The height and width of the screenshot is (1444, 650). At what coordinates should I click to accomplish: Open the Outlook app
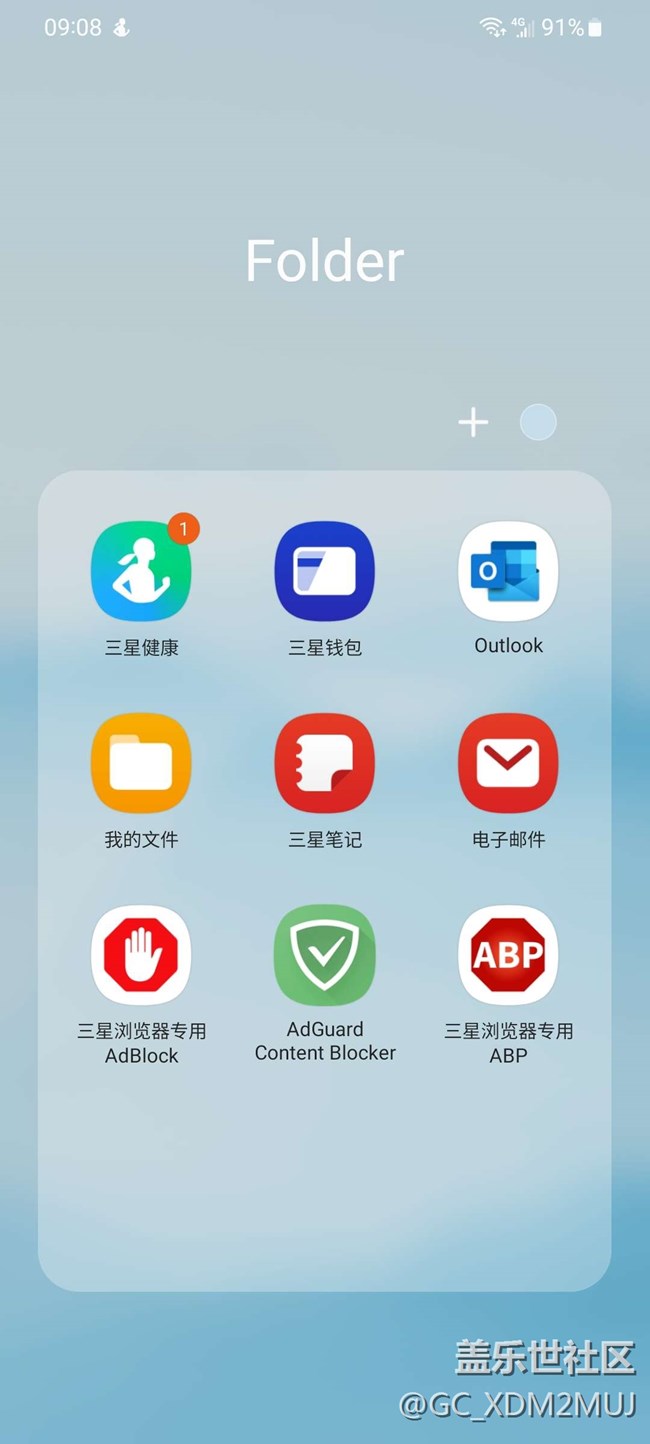(x=508, y=572)
